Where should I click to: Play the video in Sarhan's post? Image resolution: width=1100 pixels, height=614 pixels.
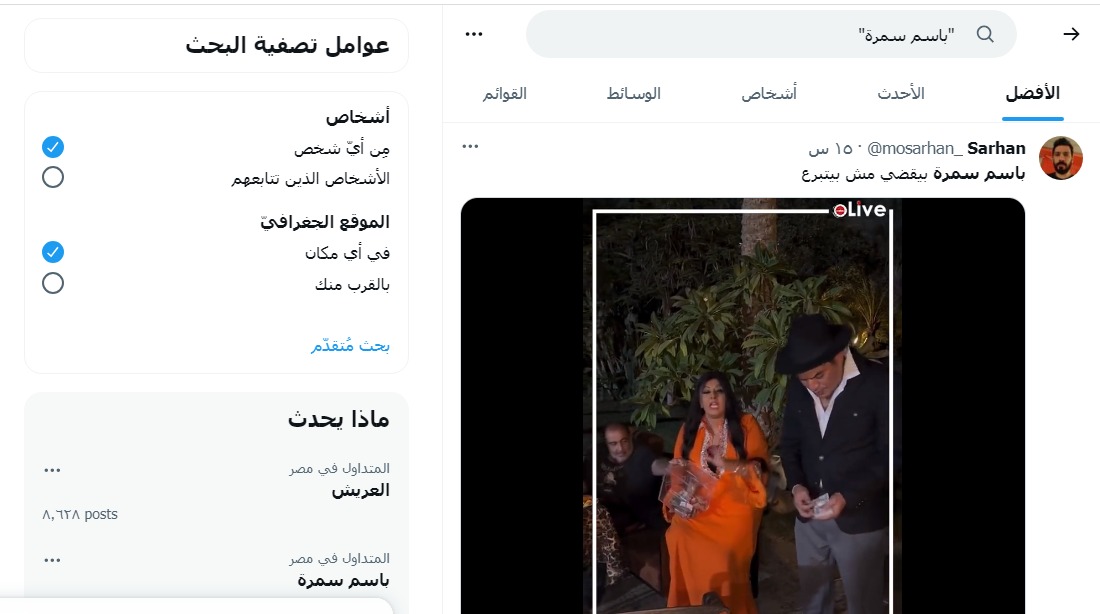pos(742,405)
